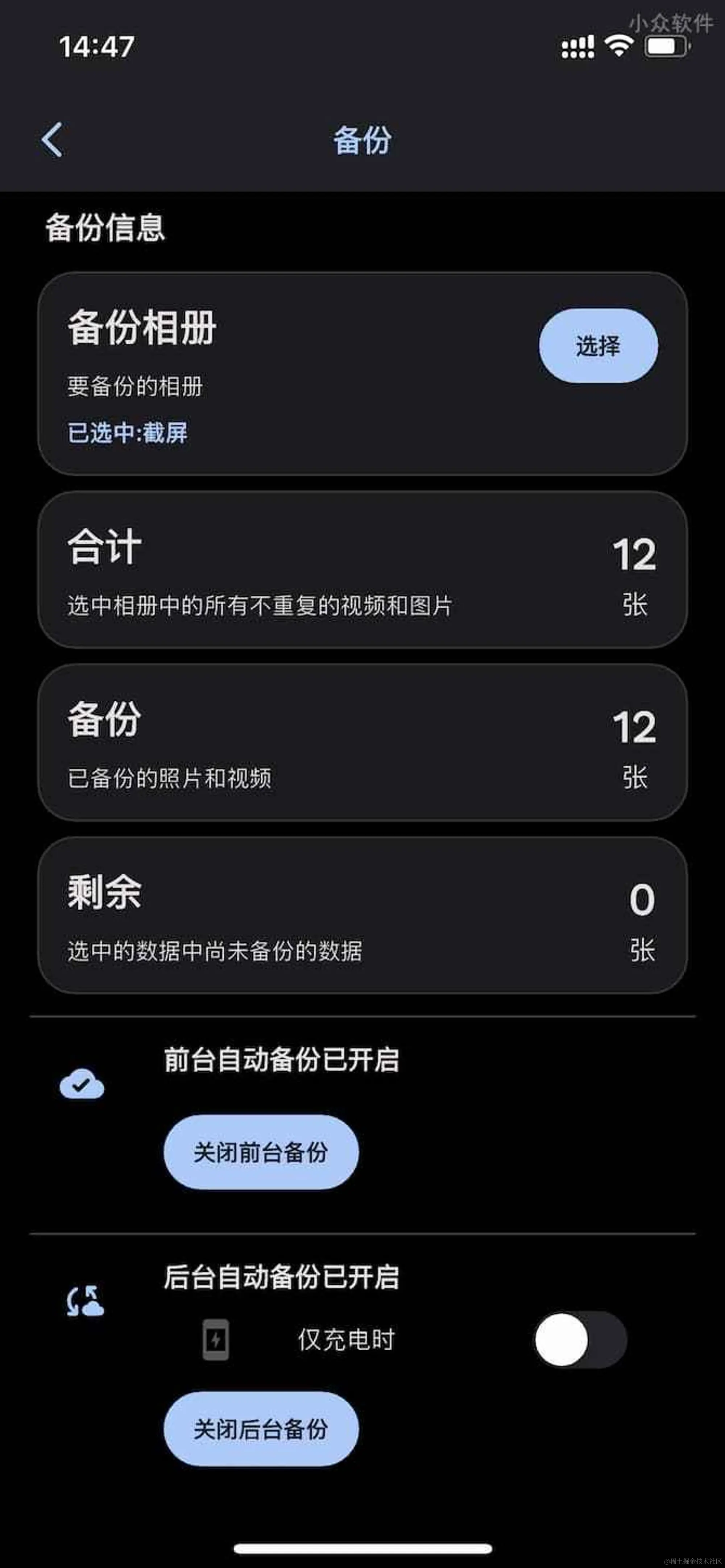Toggle the 仅充电时 switch
Image resolution: width=725 pixels, height=1568 pixels.
[x=579, y=1340]
